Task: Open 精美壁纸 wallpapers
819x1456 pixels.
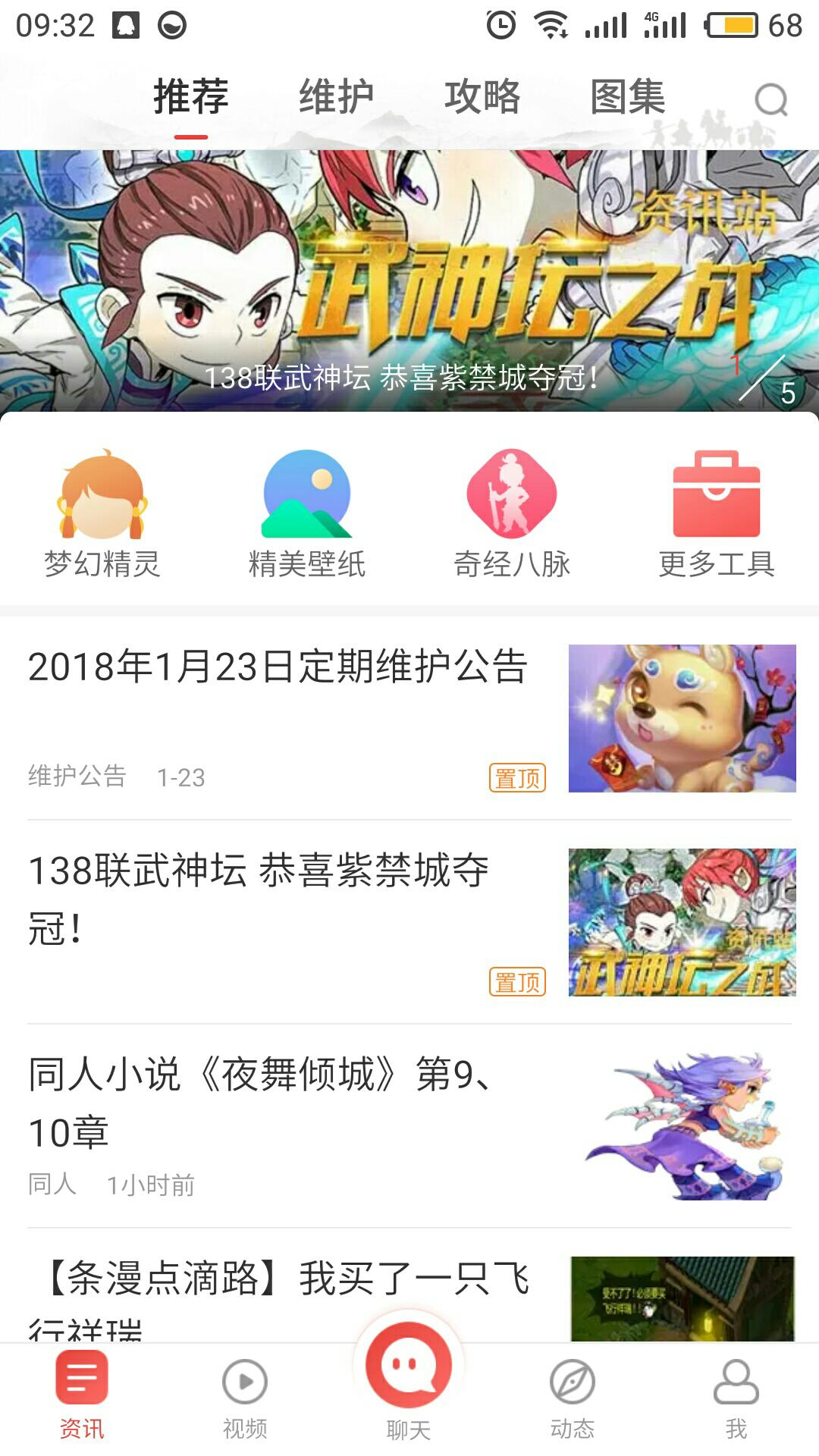Action: (307, 513)
